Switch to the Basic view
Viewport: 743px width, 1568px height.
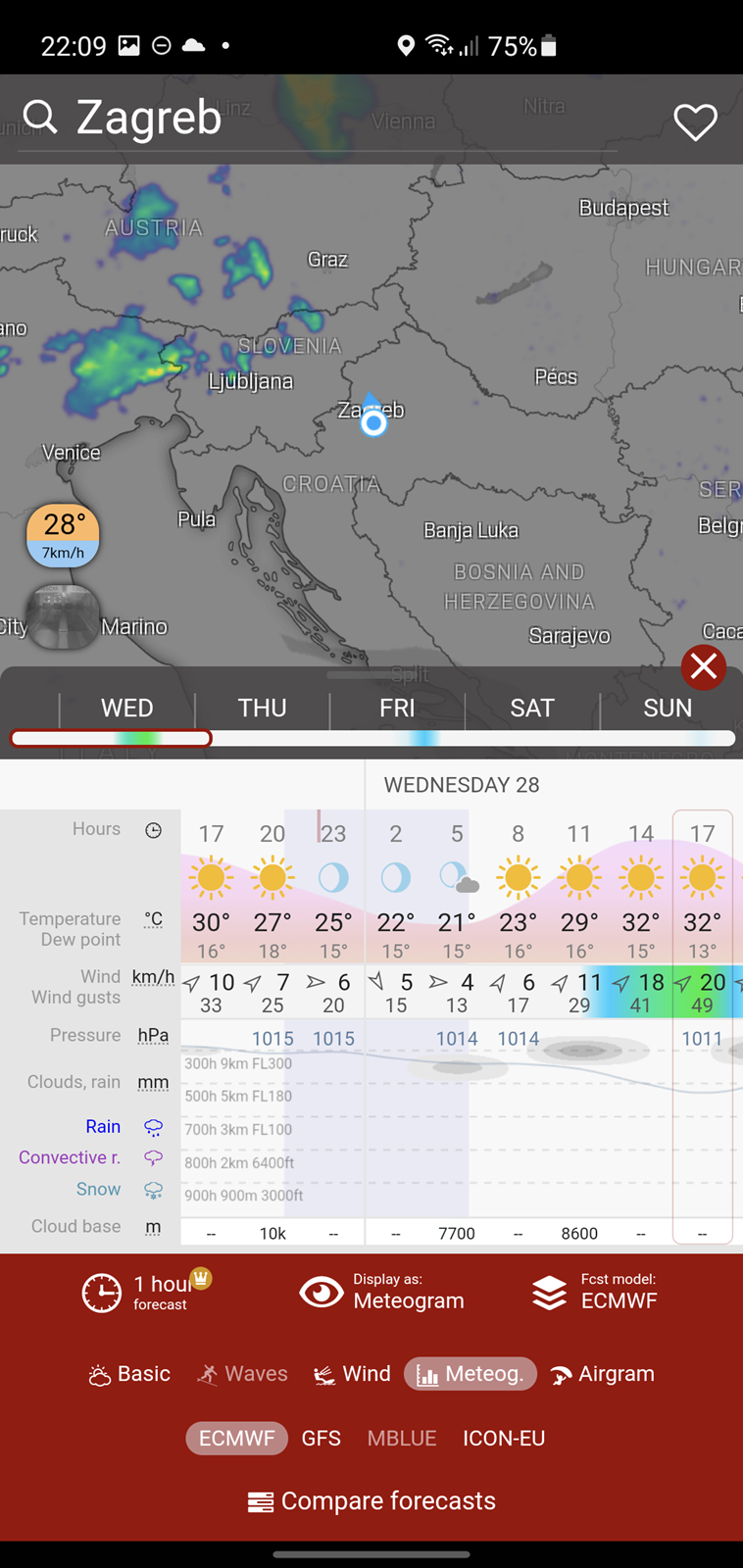coord(129,1374)
